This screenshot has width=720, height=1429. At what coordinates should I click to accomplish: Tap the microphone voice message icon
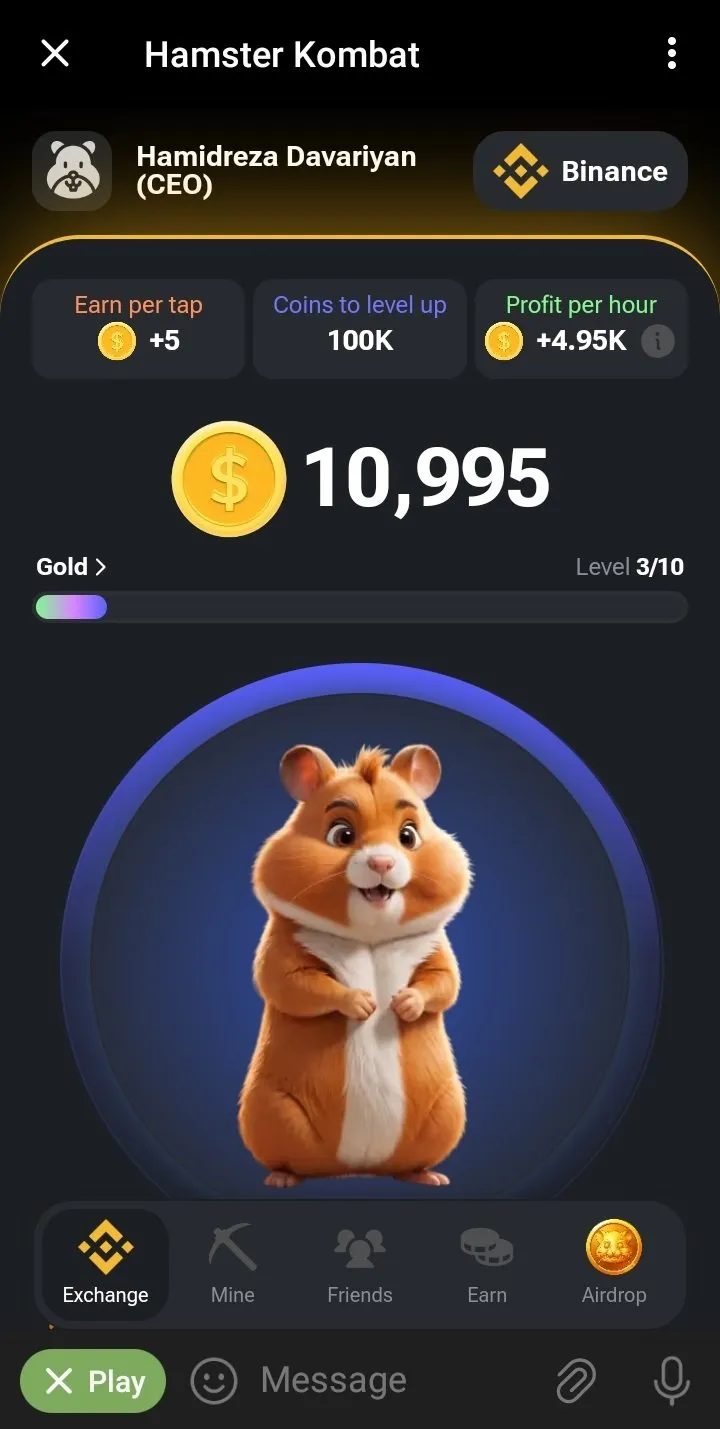click(671, 1381)
